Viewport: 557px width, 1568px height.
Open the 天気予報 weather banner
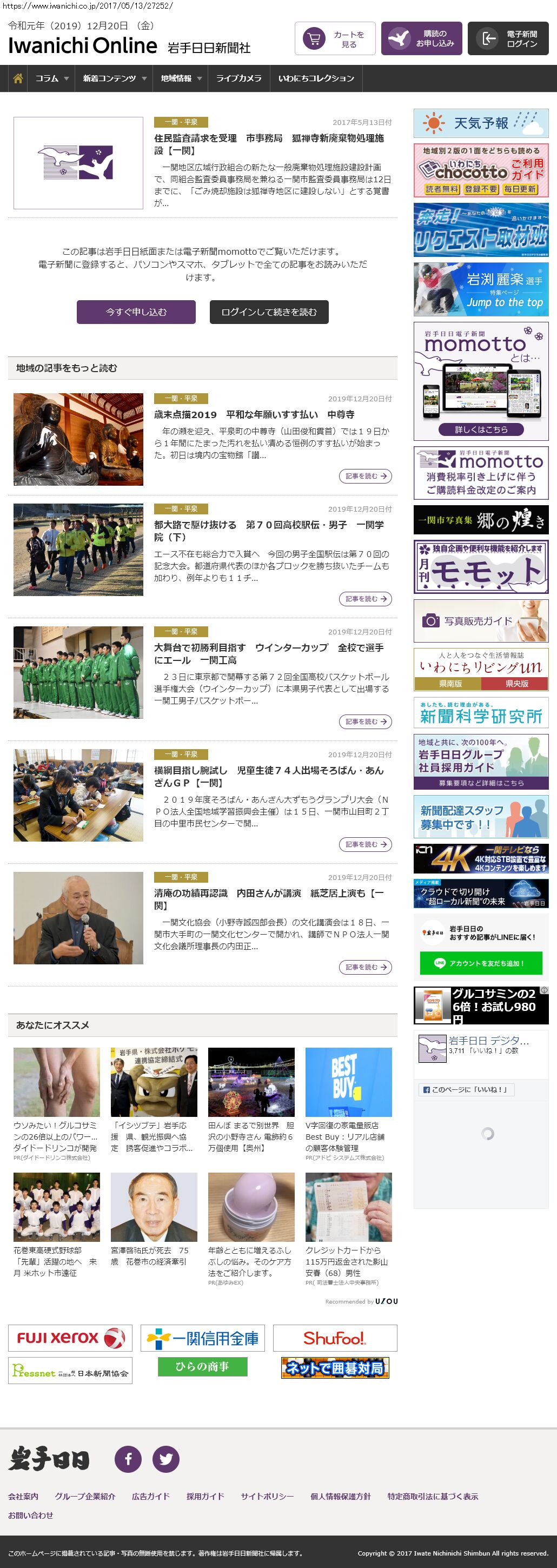tap(481, 123)
